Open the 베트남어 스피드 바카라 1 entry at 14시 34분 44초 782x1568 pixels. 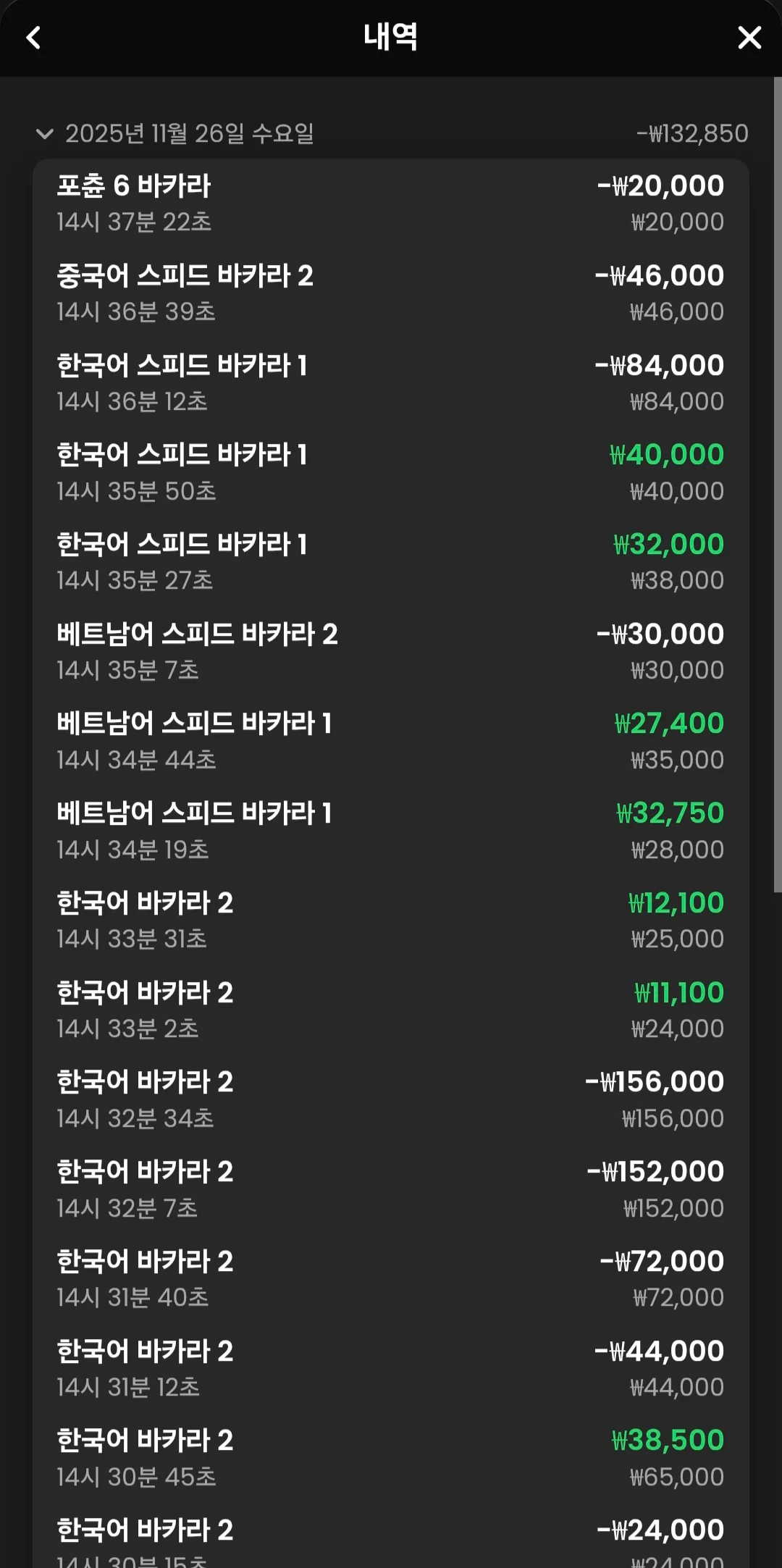click(x=391, y=741)
